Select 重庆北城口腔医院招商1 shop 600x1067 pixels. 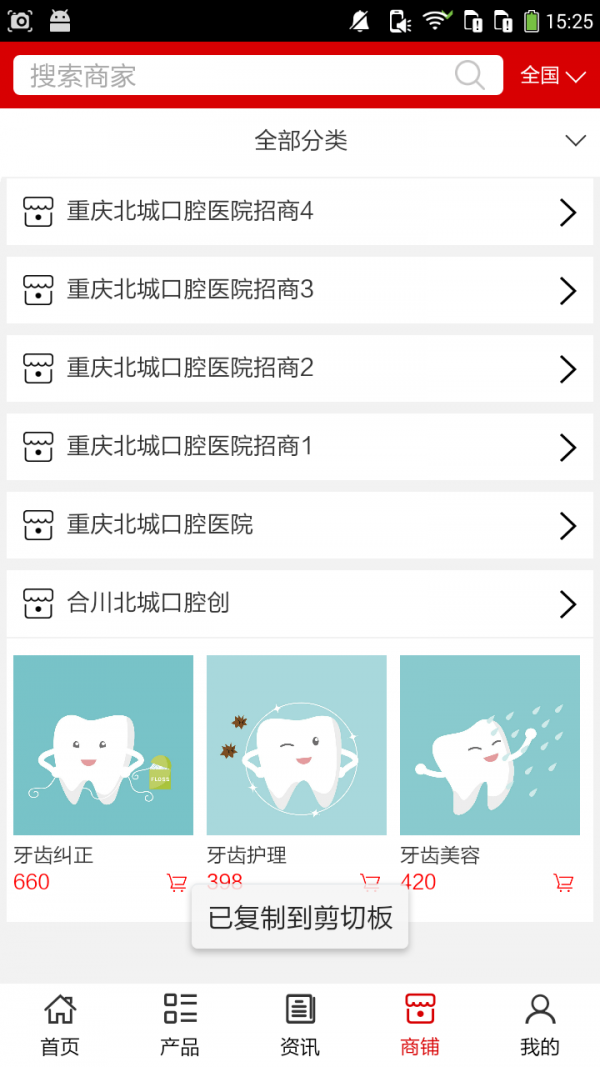[x=300, y=447]
